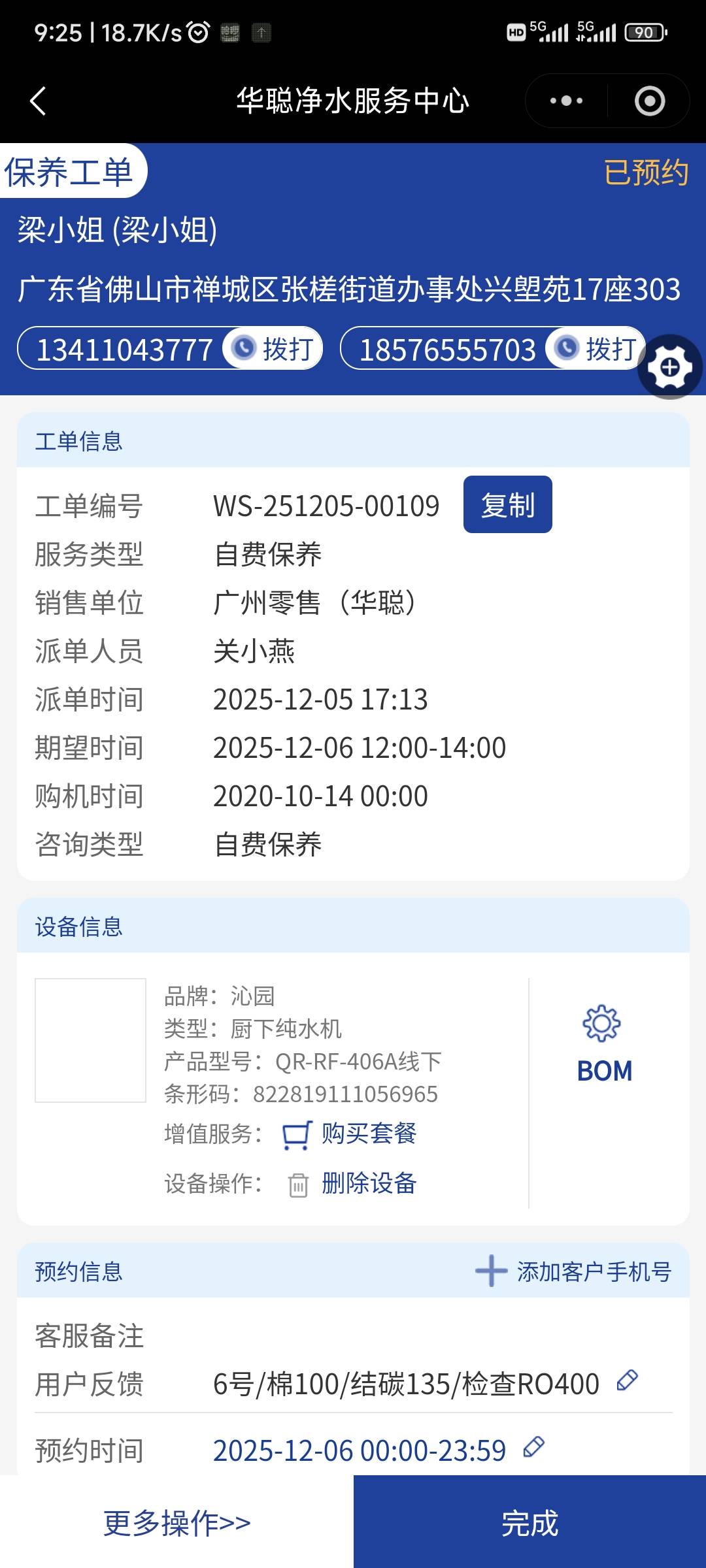Copy the work order number with 复制
The height and width of the screenshot is (1568, 706).
507,505
